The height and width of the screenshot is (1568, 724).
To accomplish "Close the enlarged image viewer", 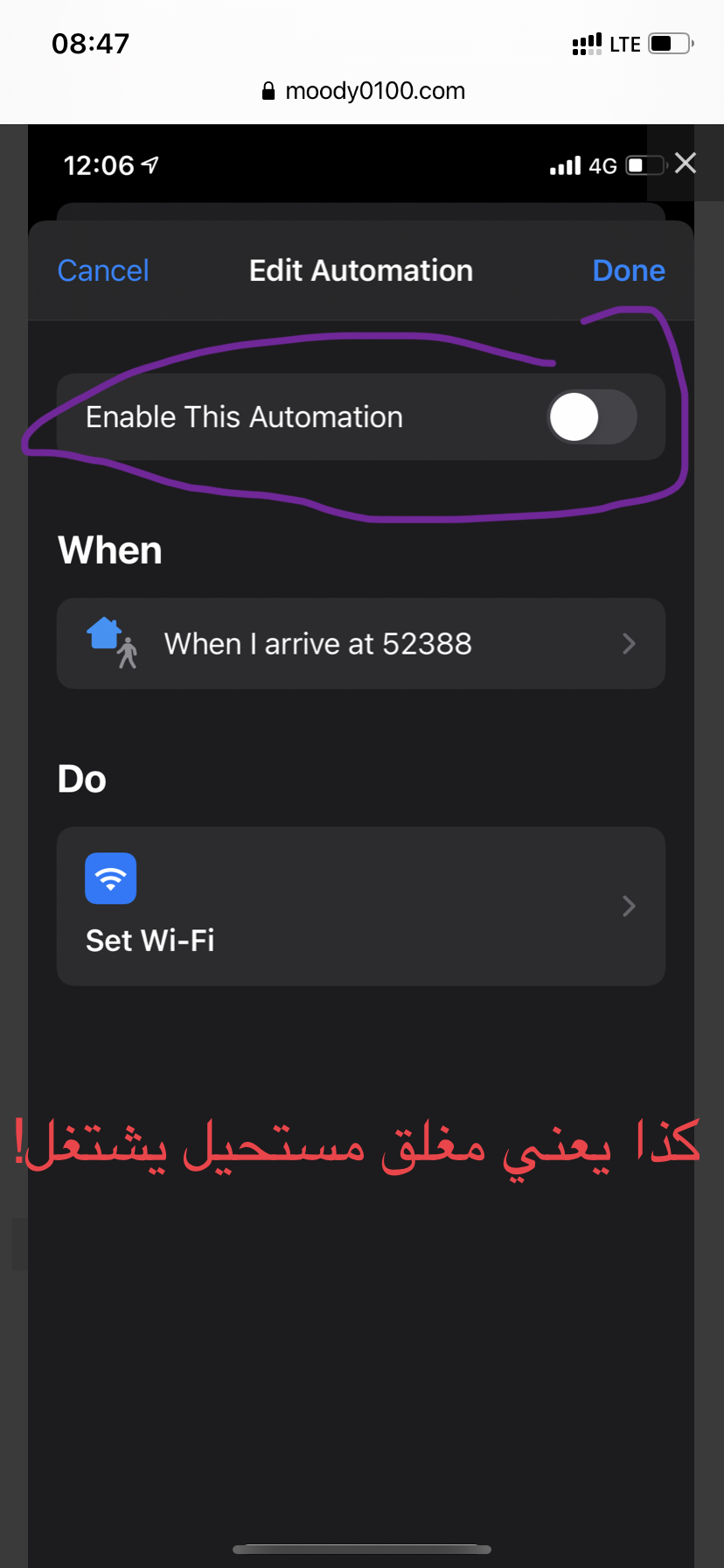I will [x=686, y=163].
